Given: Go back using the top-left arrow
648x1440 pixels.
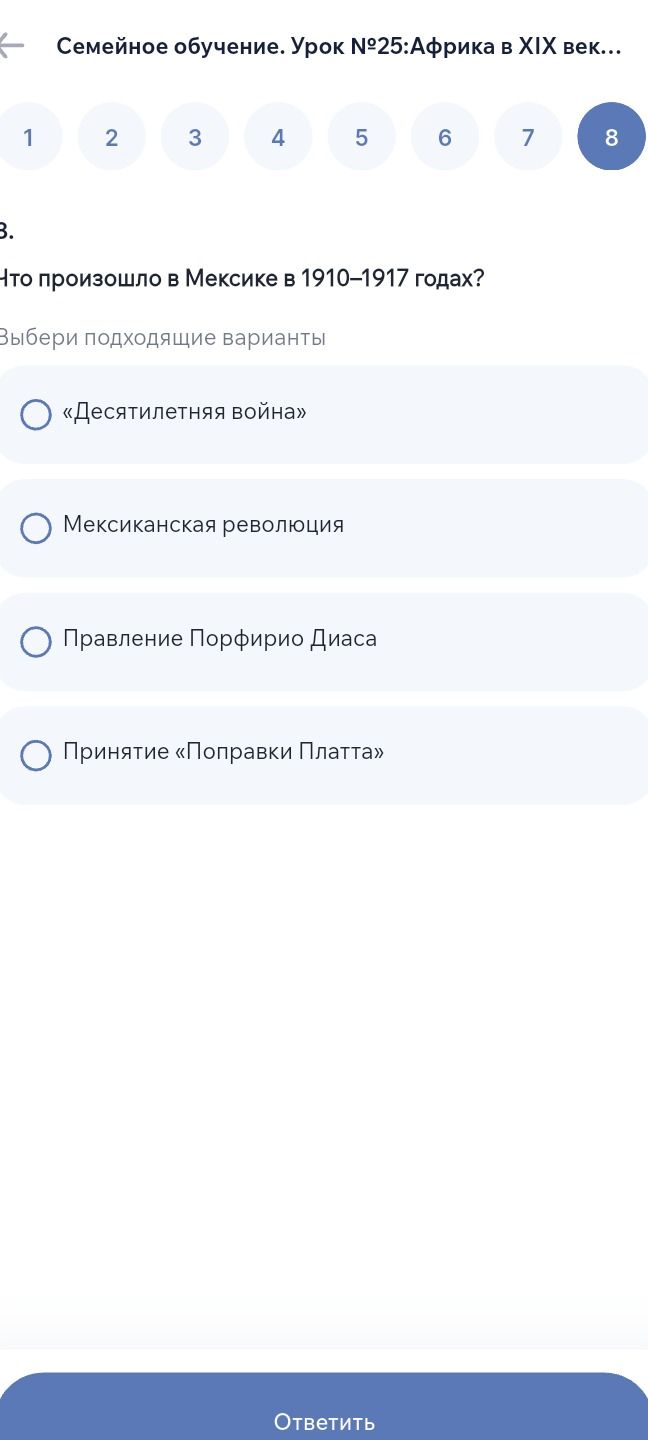Looking at the screenshot, I should 10,46.
